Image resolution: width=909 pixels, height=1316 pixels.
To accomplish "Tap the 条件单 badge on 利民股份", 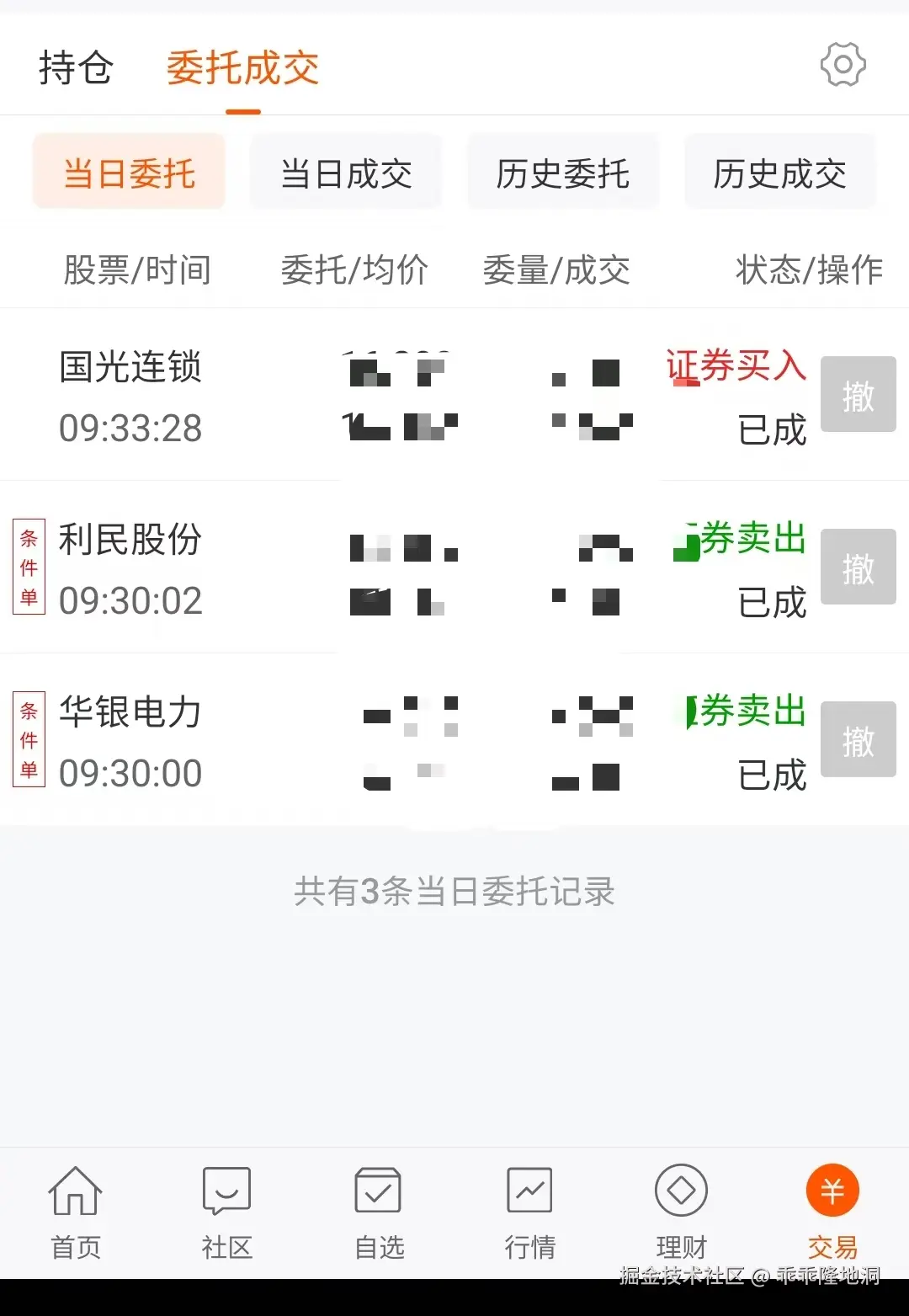I will point(29,567).
